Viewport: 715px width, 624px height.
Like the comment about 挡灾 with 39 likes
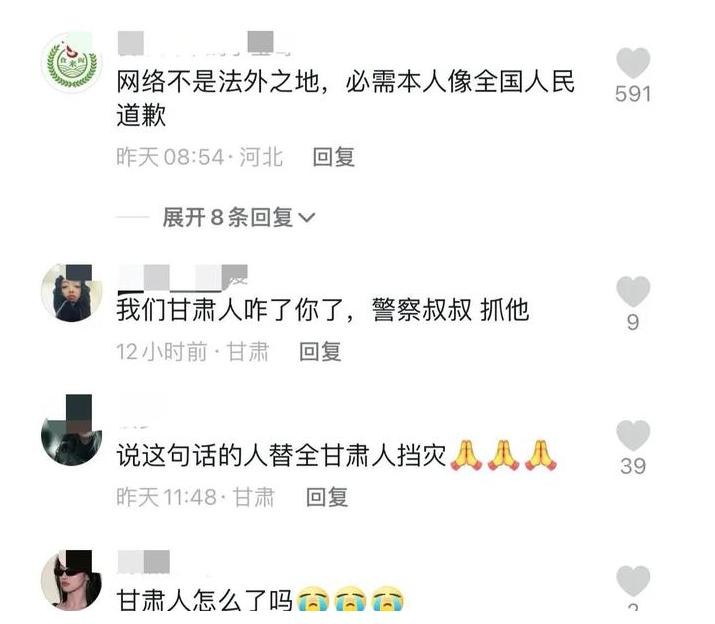point(632,436)
